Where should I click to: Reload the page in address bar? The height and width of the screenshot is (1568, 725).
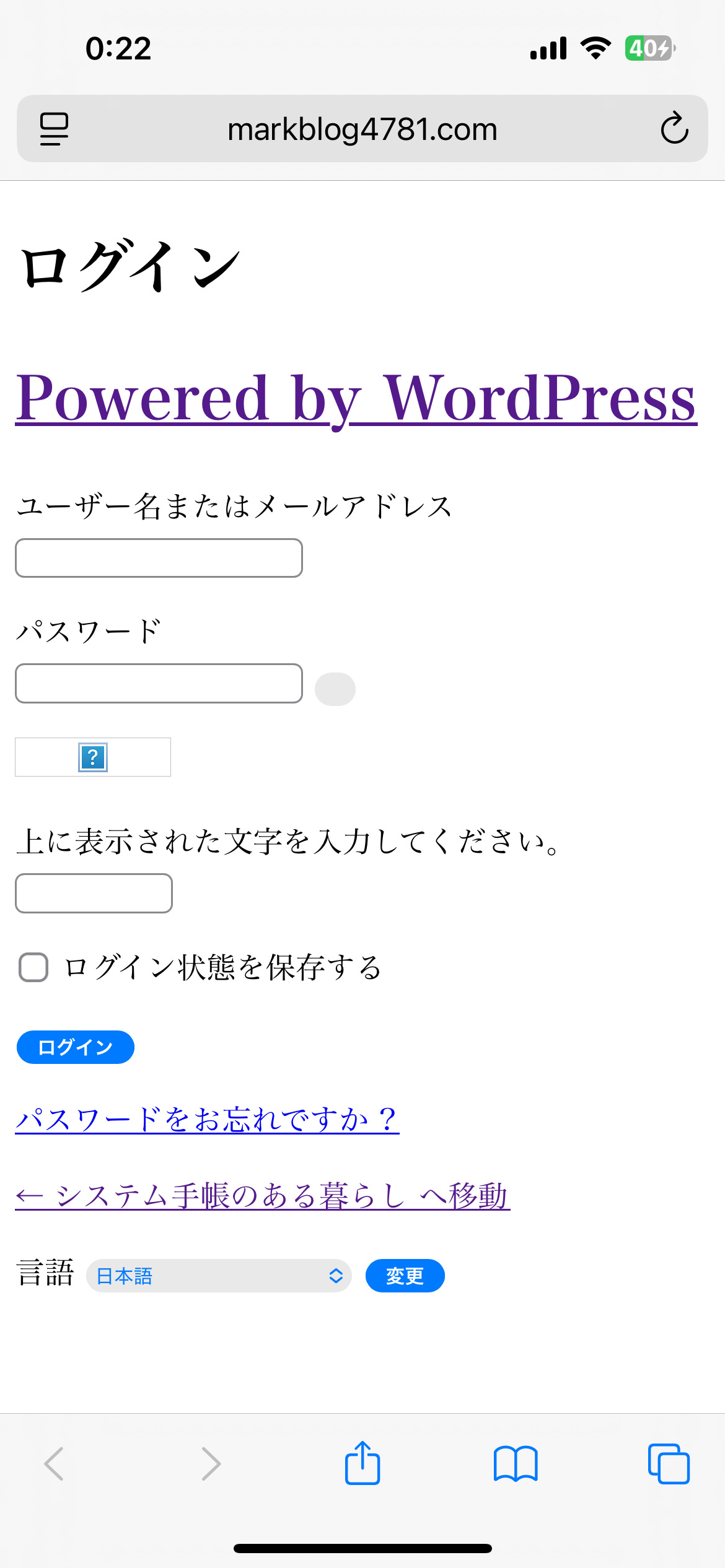674,128
